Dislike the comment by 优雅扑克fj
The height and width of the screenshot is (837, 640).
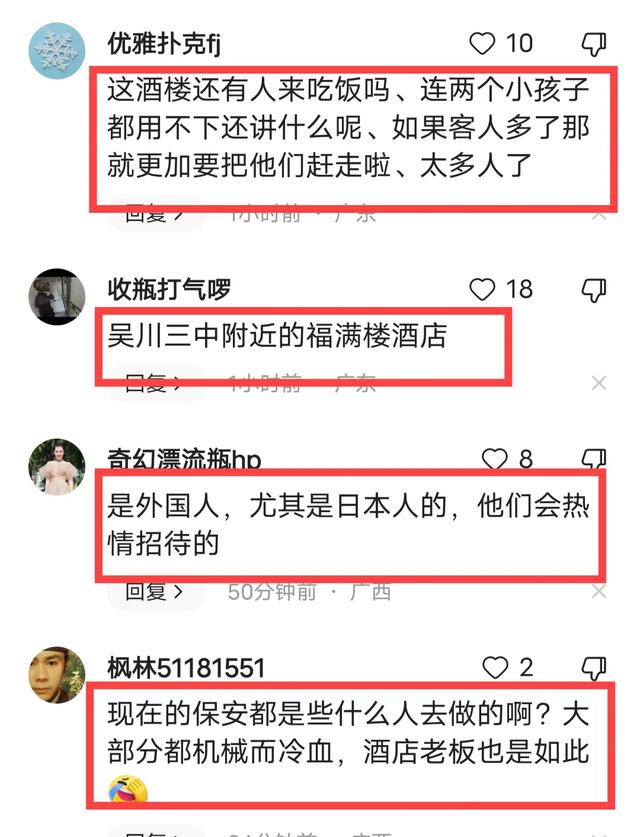[594, 43]
